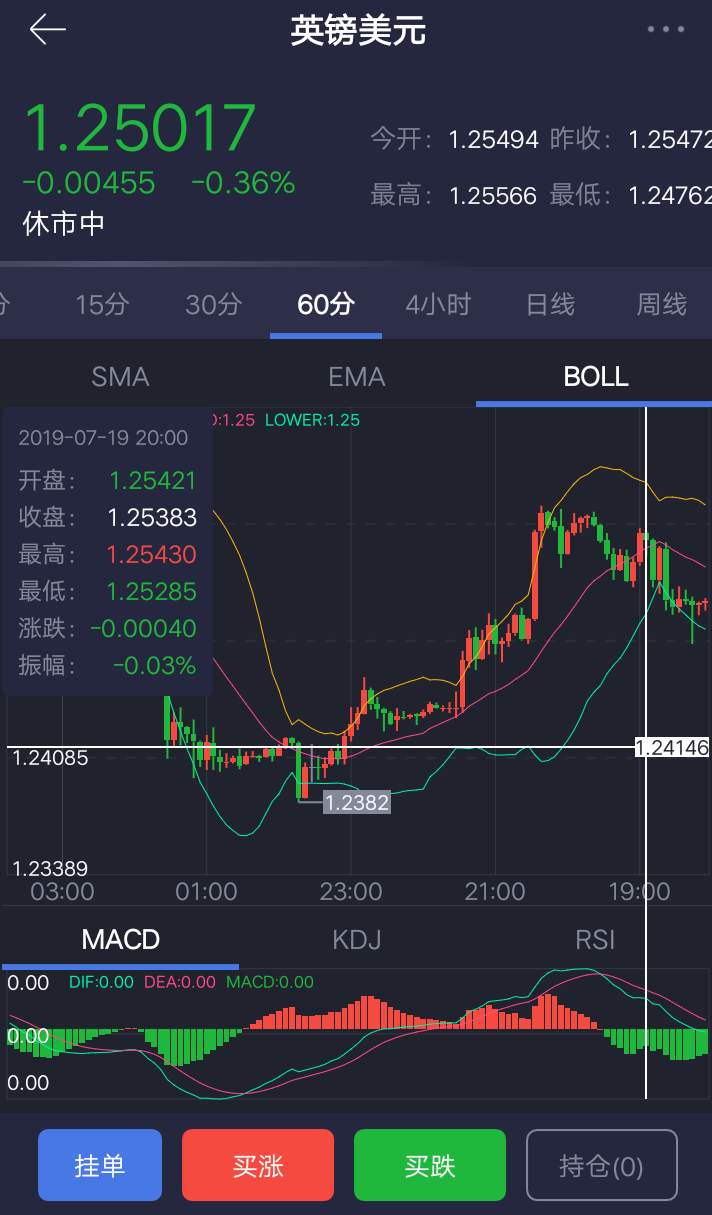Switch the sub-chart to KDJ
Viewport: 712px width, 1215px height.
click(x=356, y=939)
